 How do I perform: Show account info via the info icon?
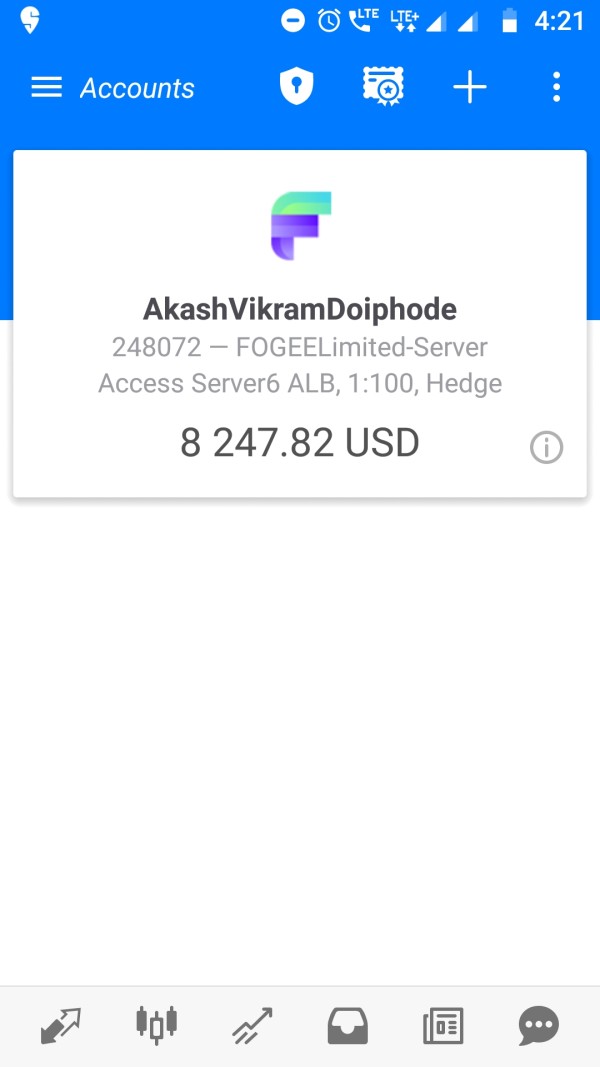(546, 448)
